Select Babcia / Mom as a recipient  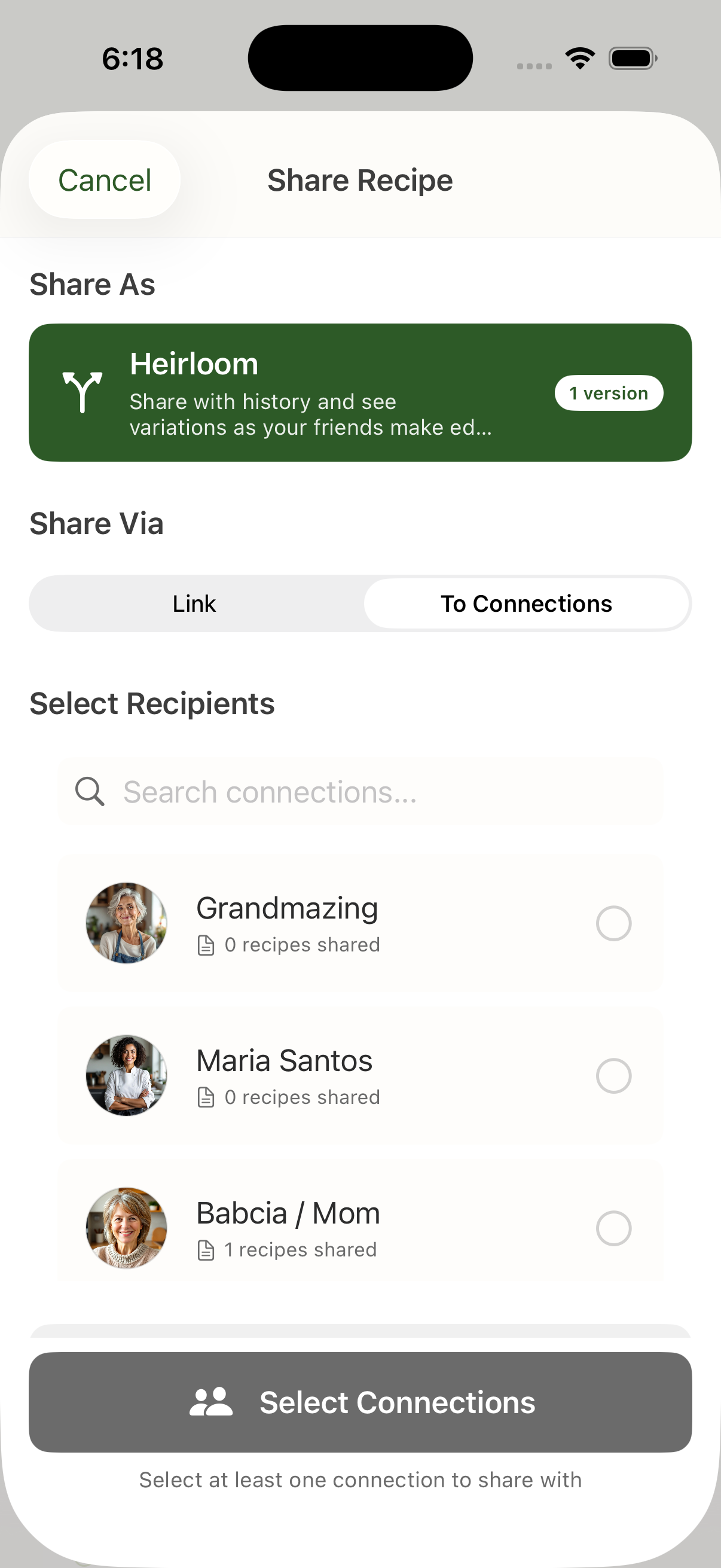coord(613,1228)
